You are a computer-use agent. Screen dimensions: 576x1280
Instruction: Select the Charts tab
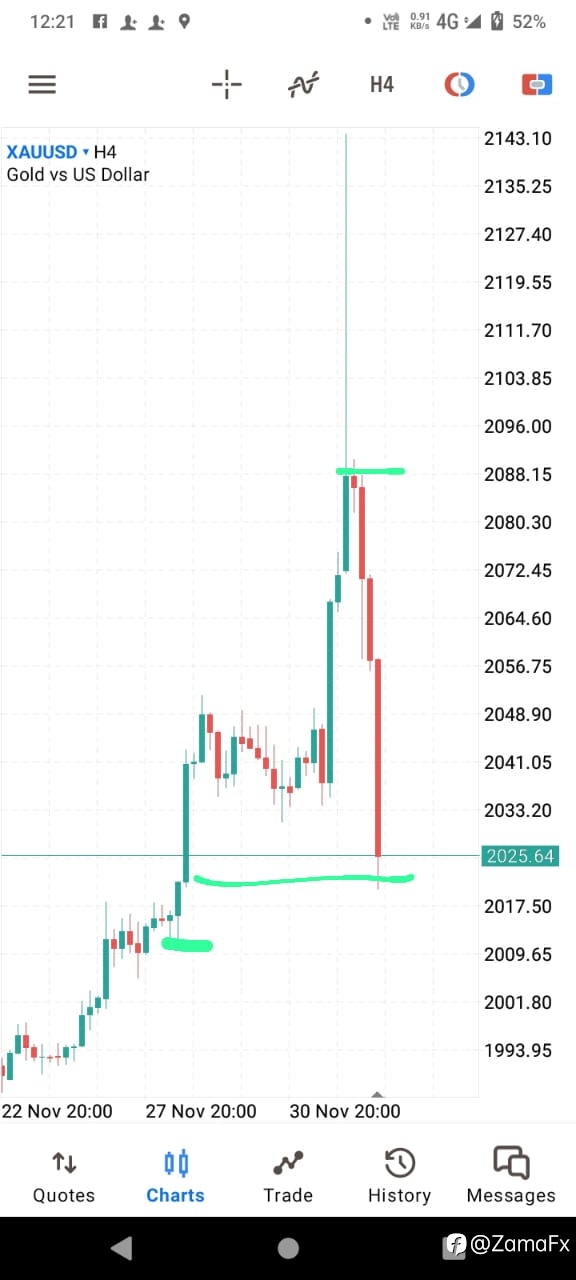pos(175,1176)
